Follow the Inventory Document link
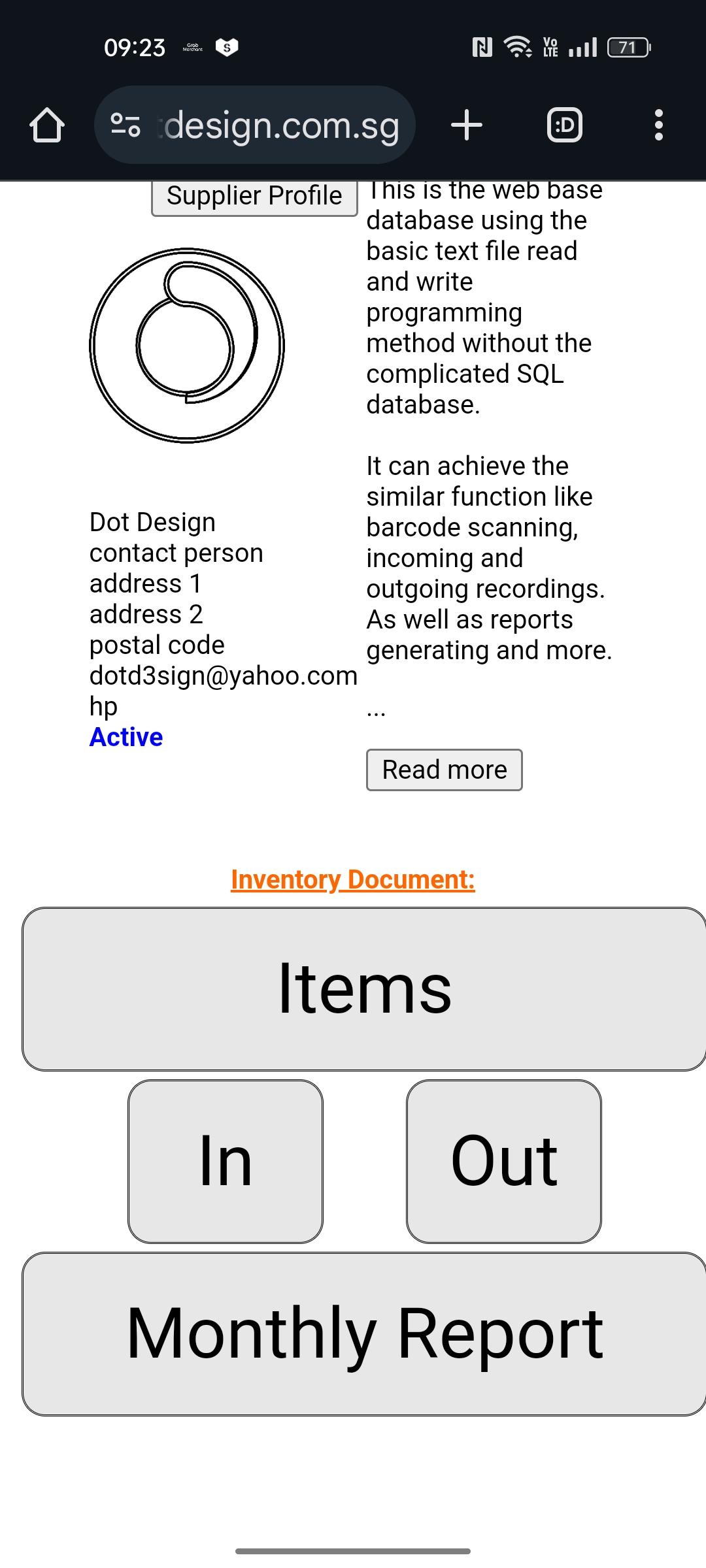Screen dimensions: 706x1568 coord(352,879)
